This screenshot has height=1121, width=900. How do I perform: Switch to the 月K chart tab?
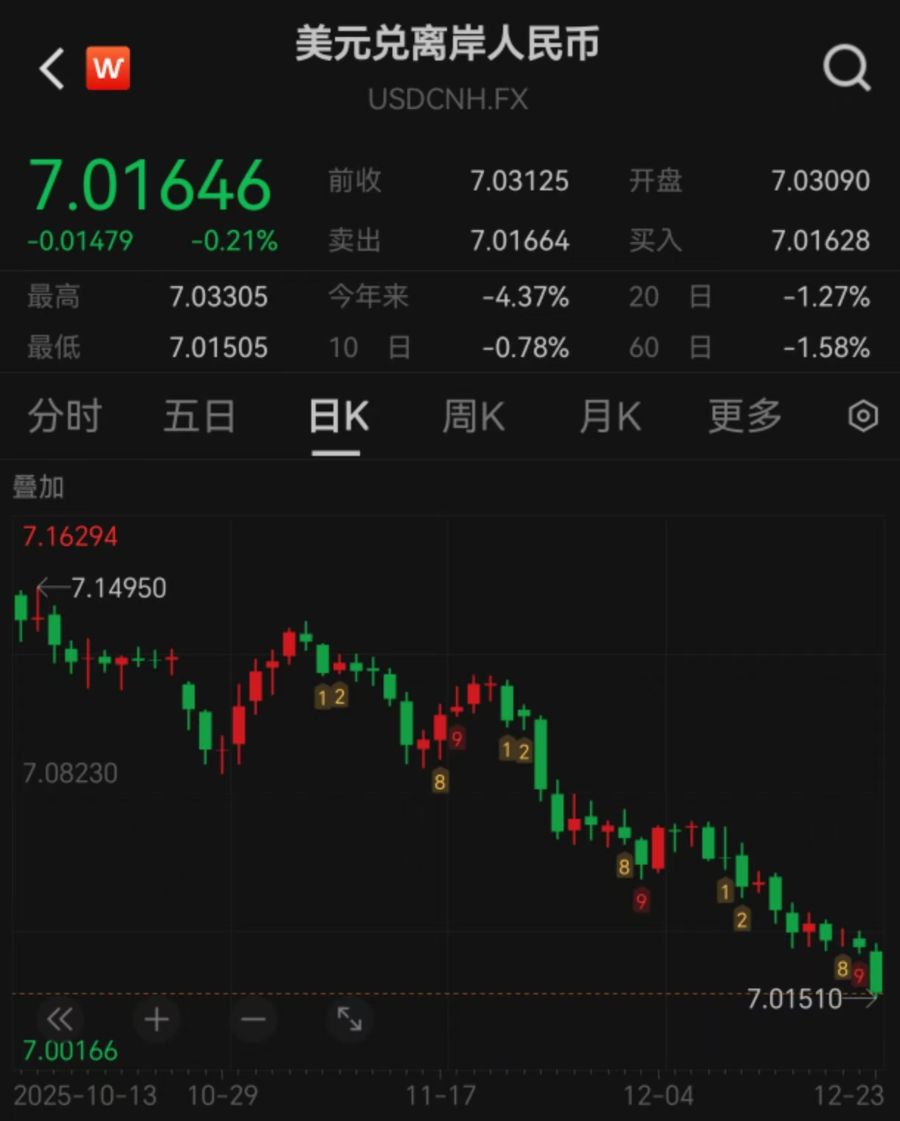pos(610,416)
